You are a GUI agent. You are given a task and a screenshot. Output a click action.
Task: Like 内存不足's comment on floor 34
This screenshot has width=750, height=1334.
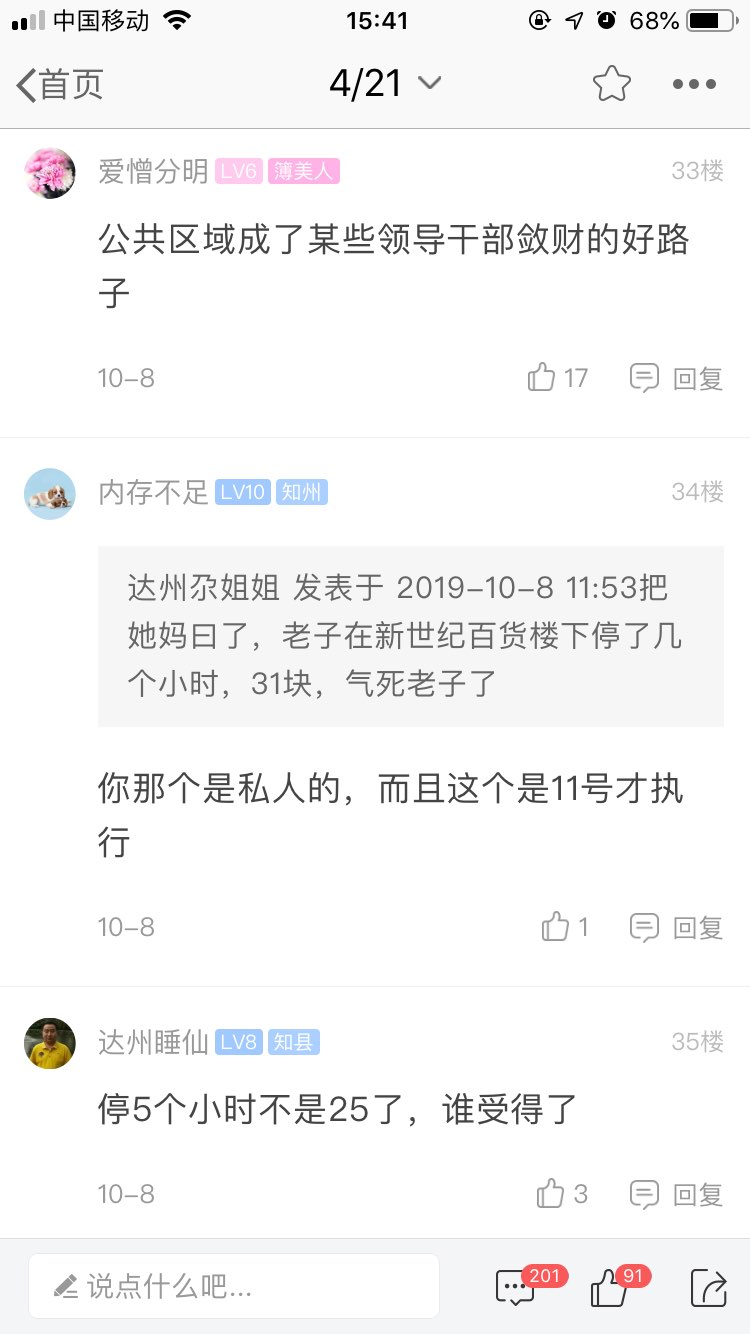click(x=564, y=927)
